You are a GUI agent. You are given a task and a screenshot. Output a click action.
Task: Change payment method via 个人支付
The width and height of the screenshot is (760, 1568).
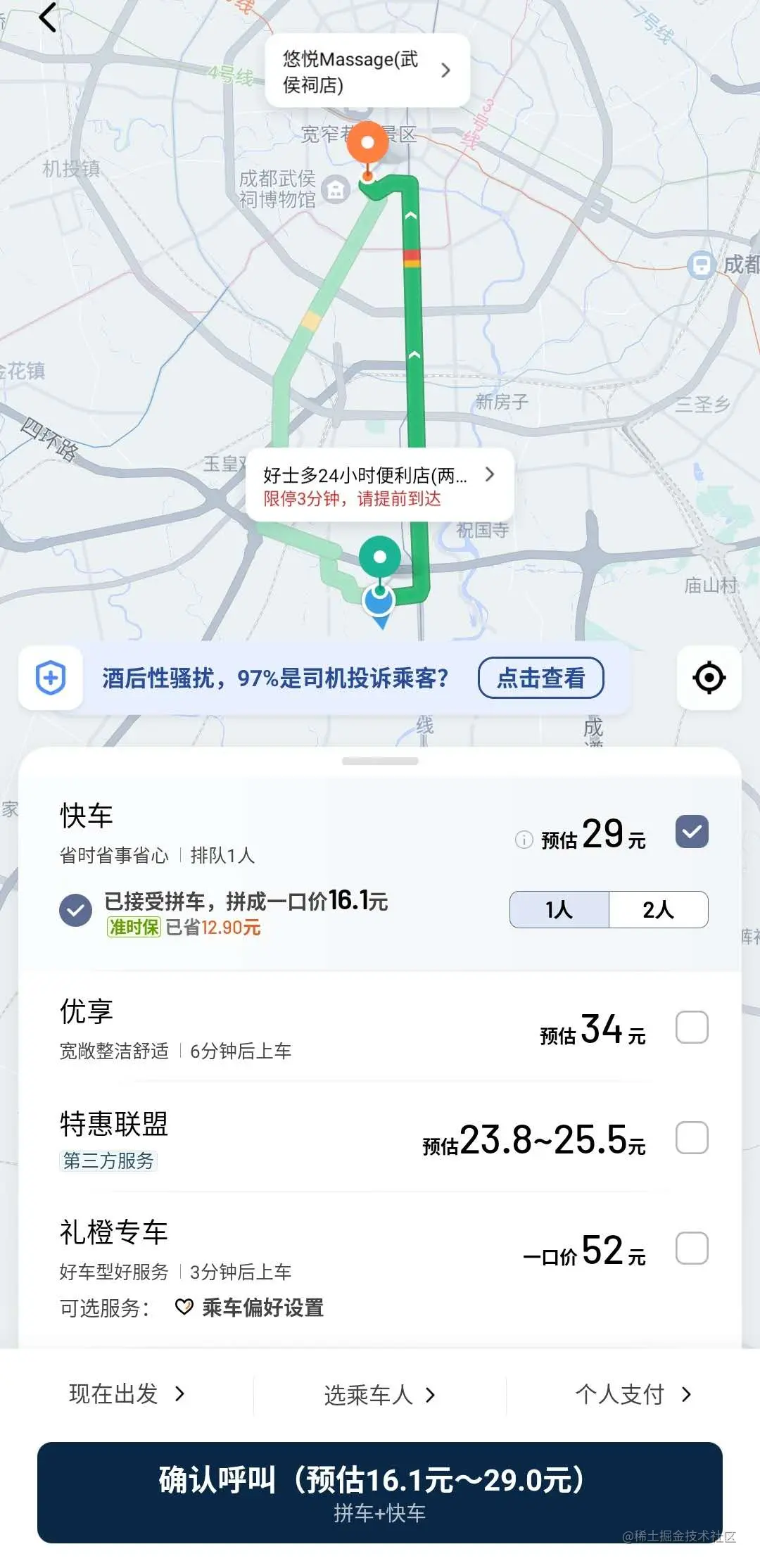pyautogui.click(x=633, y=1394)
